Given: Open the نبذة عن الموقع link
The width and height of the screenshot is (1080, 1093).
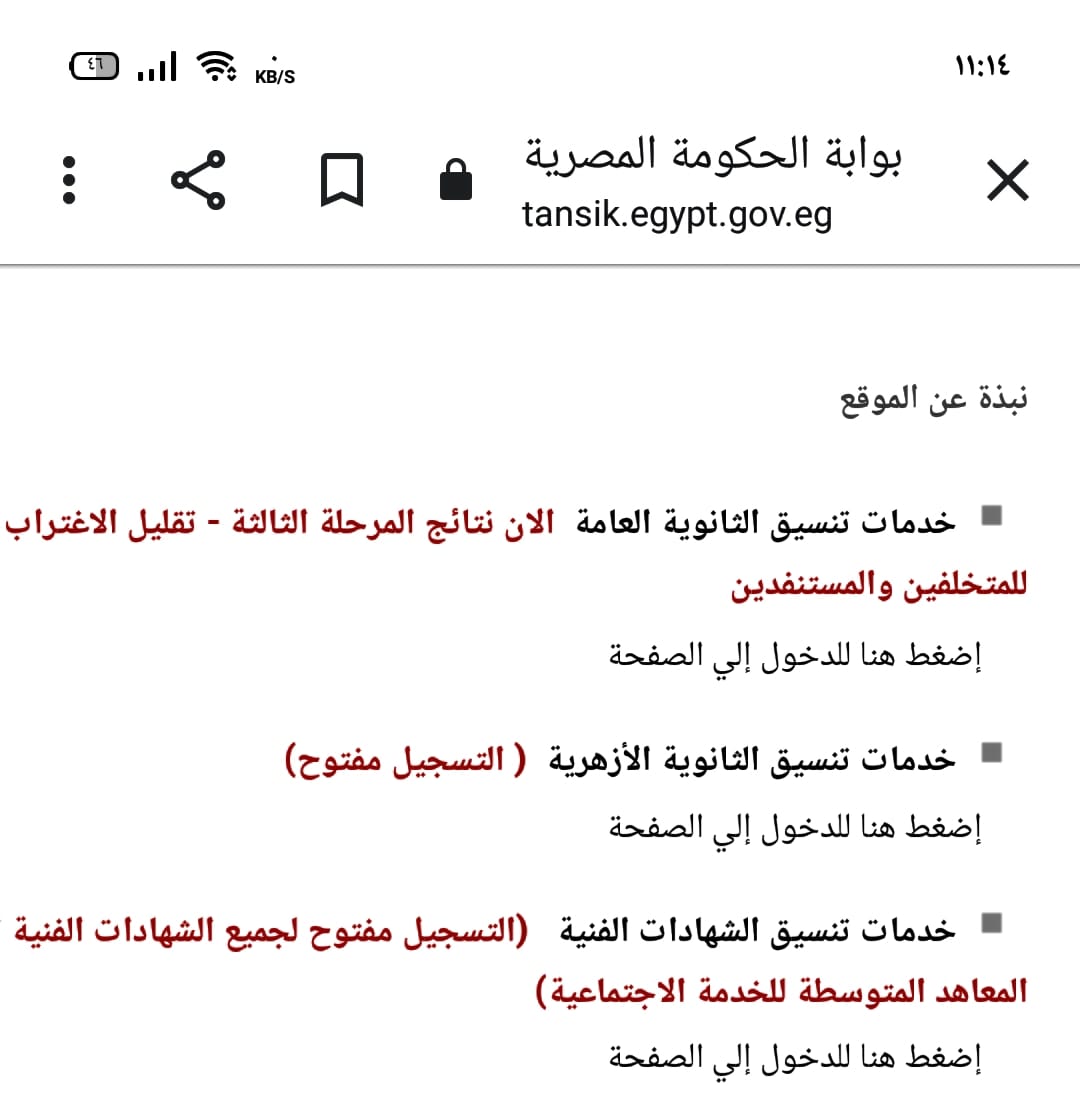Looking at the screenshot, I should [x=934, y=399].
